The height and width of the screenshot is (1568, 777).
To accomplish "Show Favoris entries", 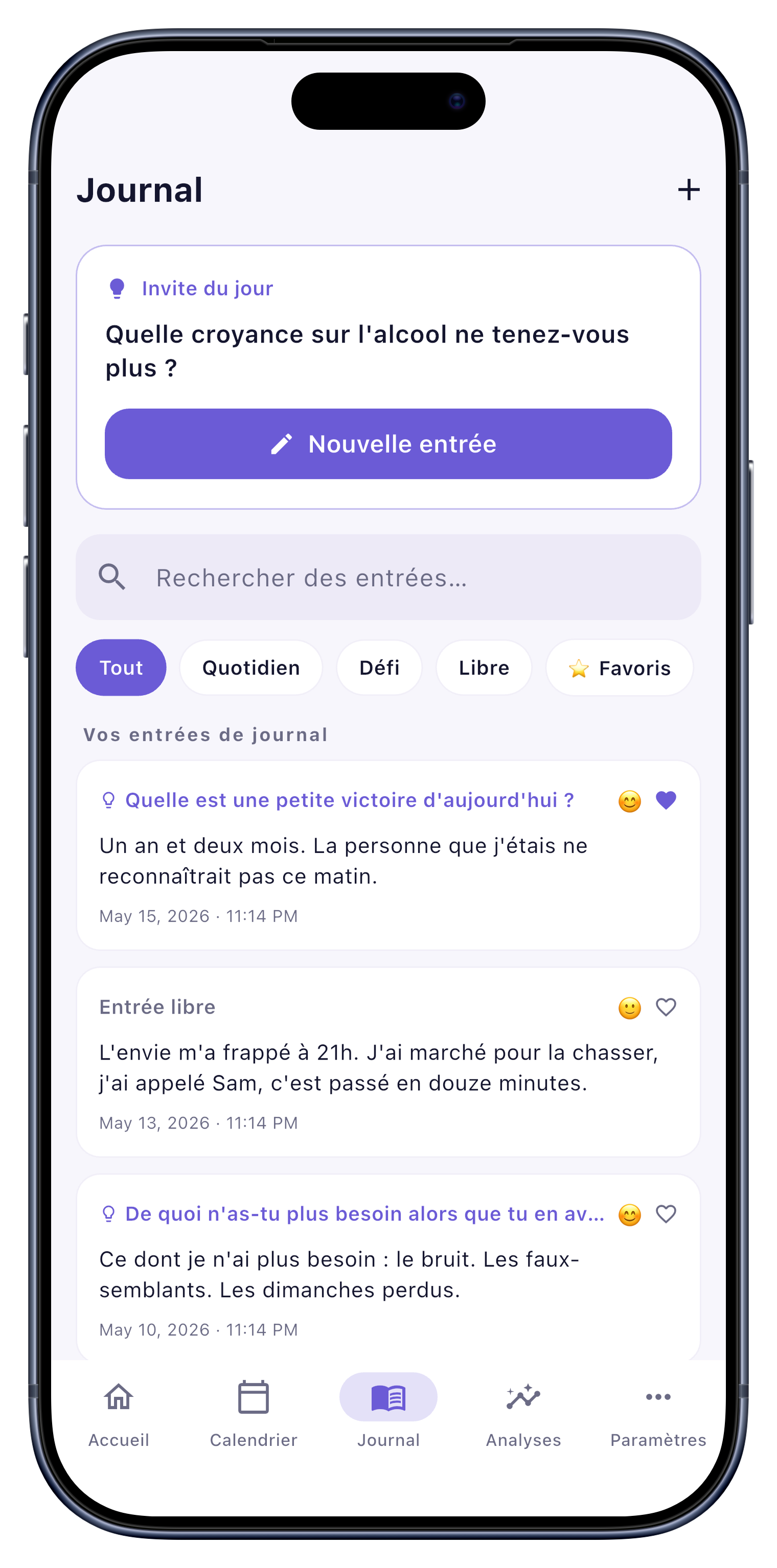I will [620, 668].
